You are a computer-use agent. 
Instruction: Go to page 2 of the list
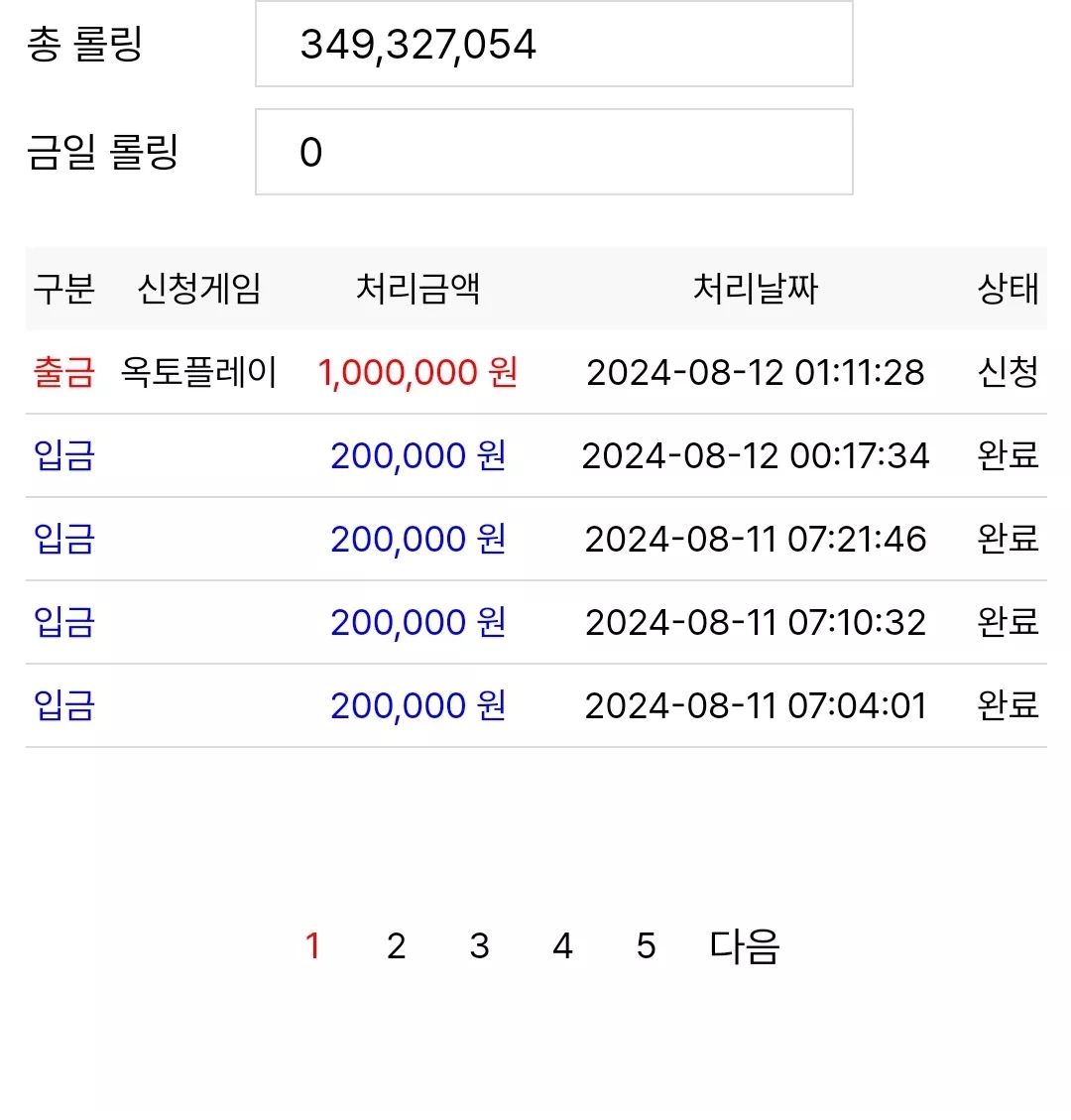[397, 945]
